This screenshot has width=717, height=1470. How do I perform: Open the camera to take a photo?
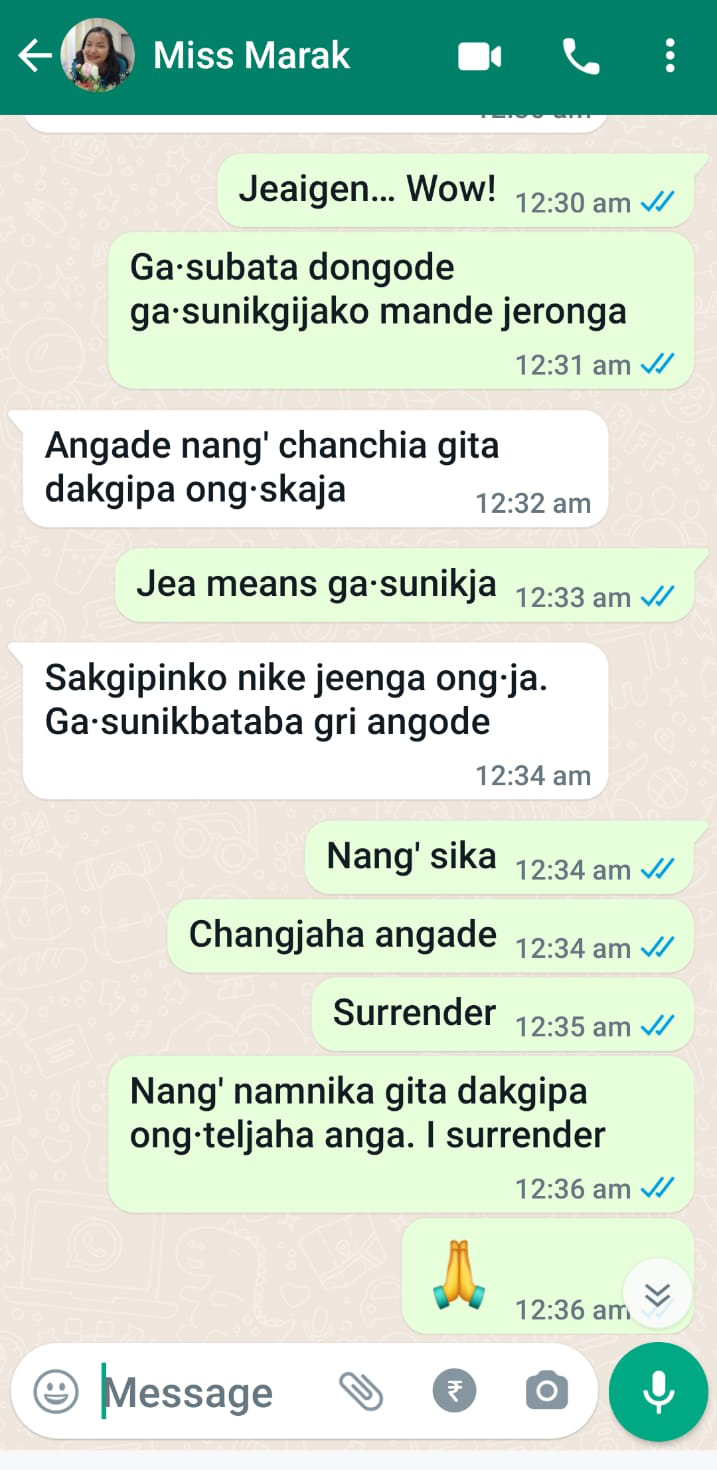[546, 1391]
